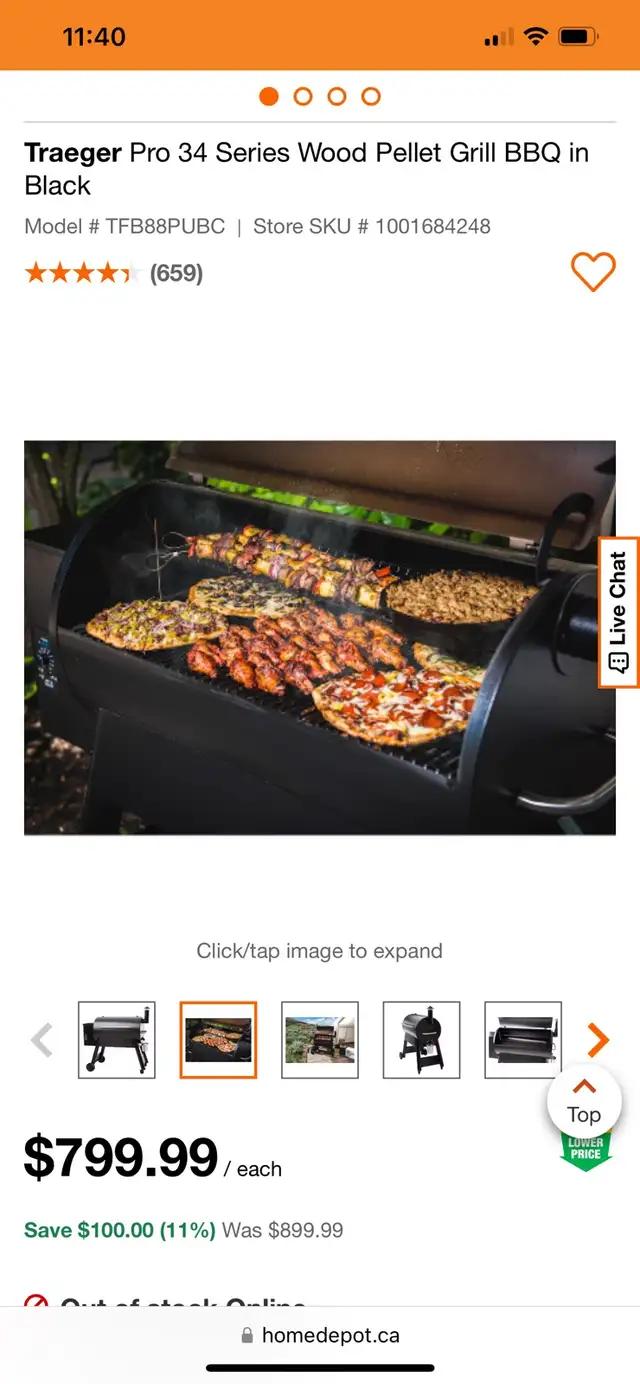Add the Traeger grill to favourites heart

pos(593,271)
